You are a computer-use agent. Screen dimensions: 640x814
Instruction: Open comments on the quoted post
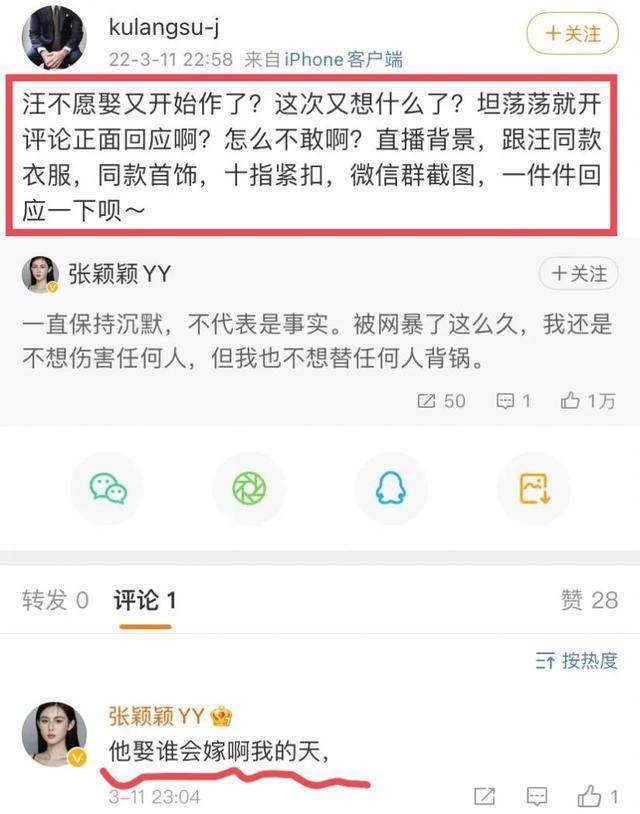pos(514,401)
